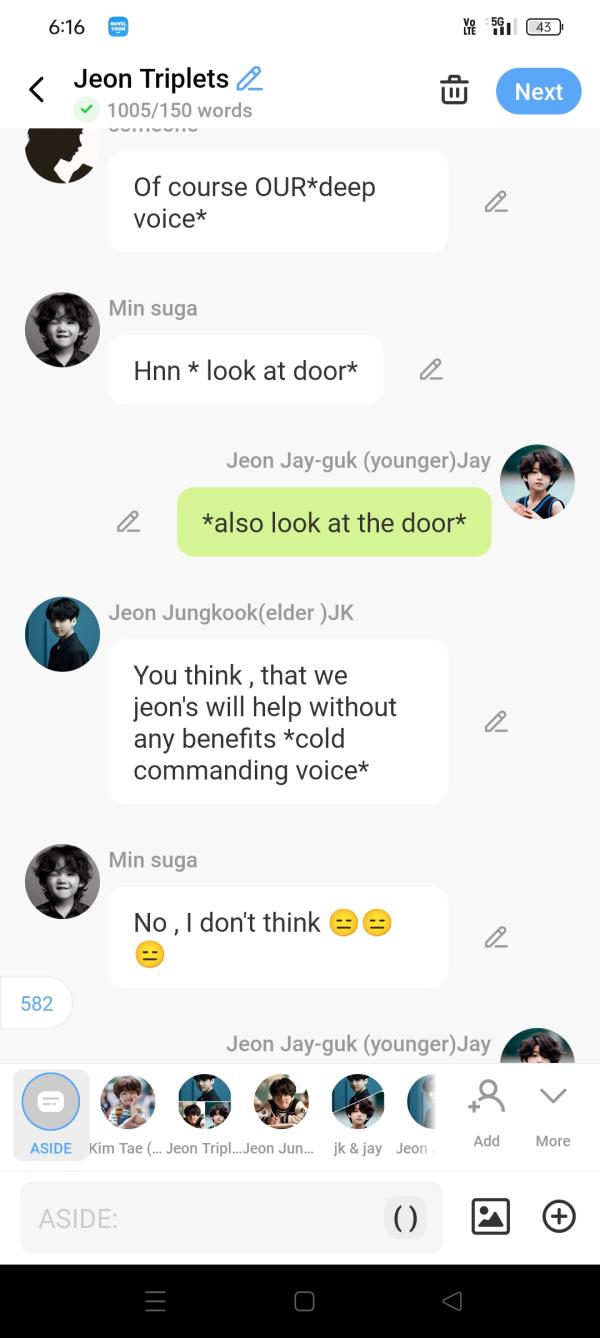Edit the Jeon Triplets title

(249, 78)
